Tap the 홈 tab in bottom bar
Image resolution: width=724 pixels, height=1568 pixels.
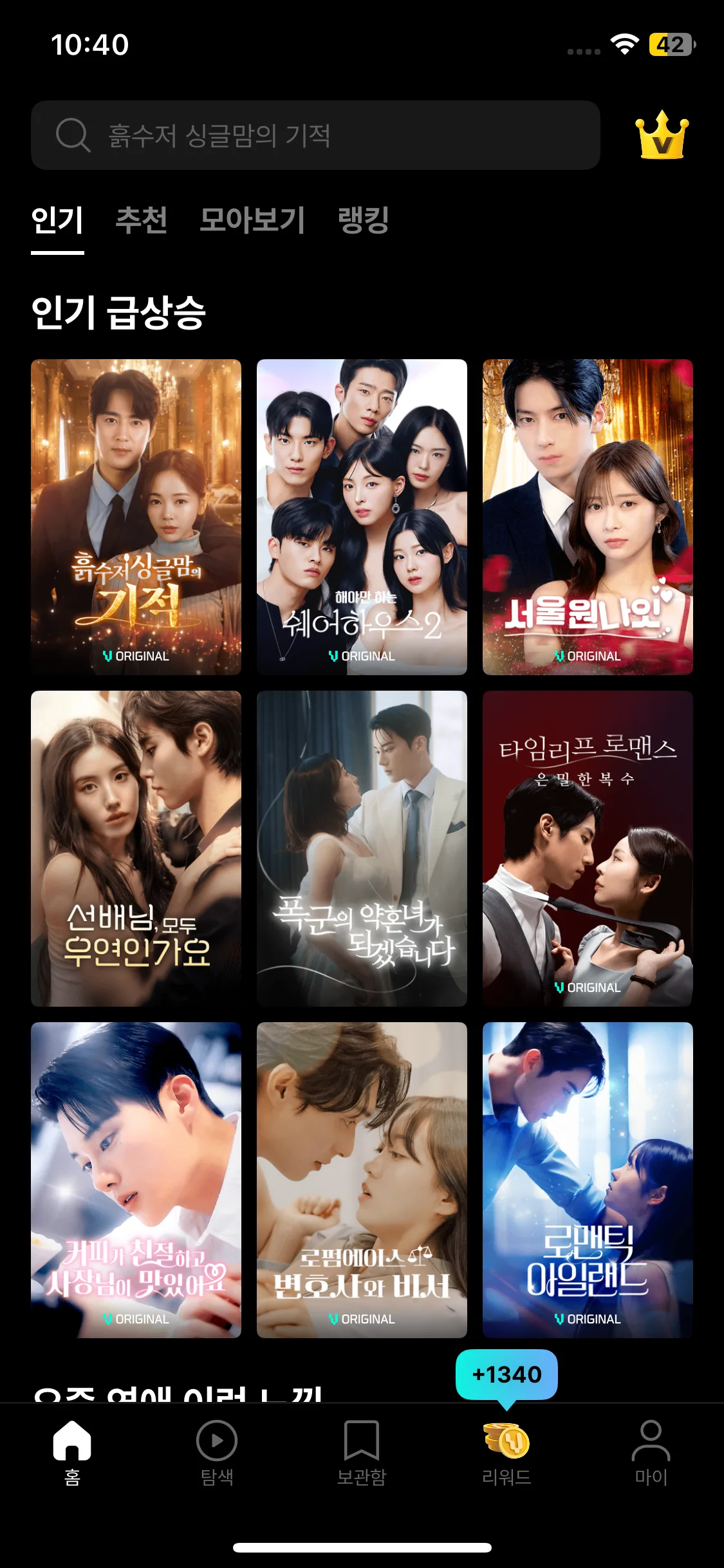click(x=72, y=1452)
